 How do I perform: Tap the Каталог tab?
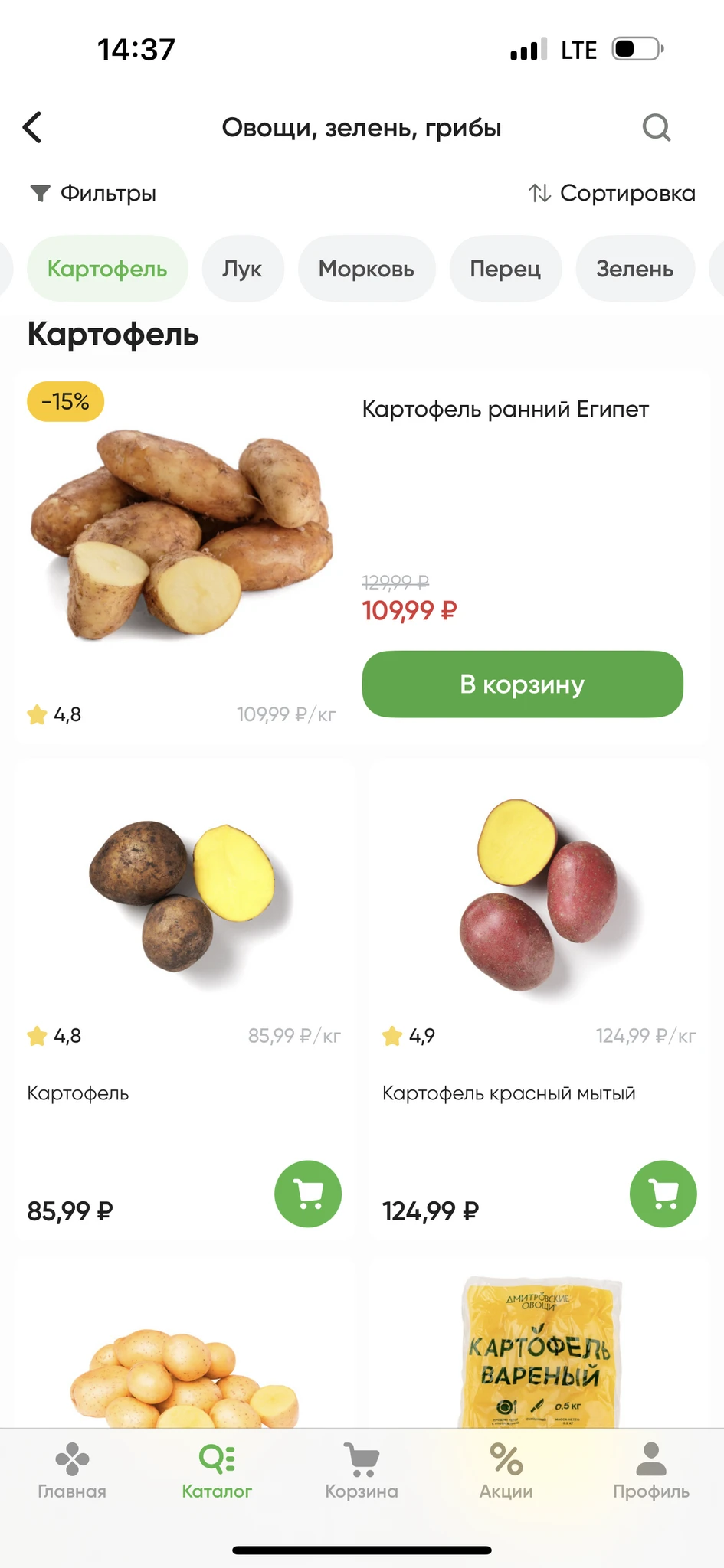pos(217,1471)
